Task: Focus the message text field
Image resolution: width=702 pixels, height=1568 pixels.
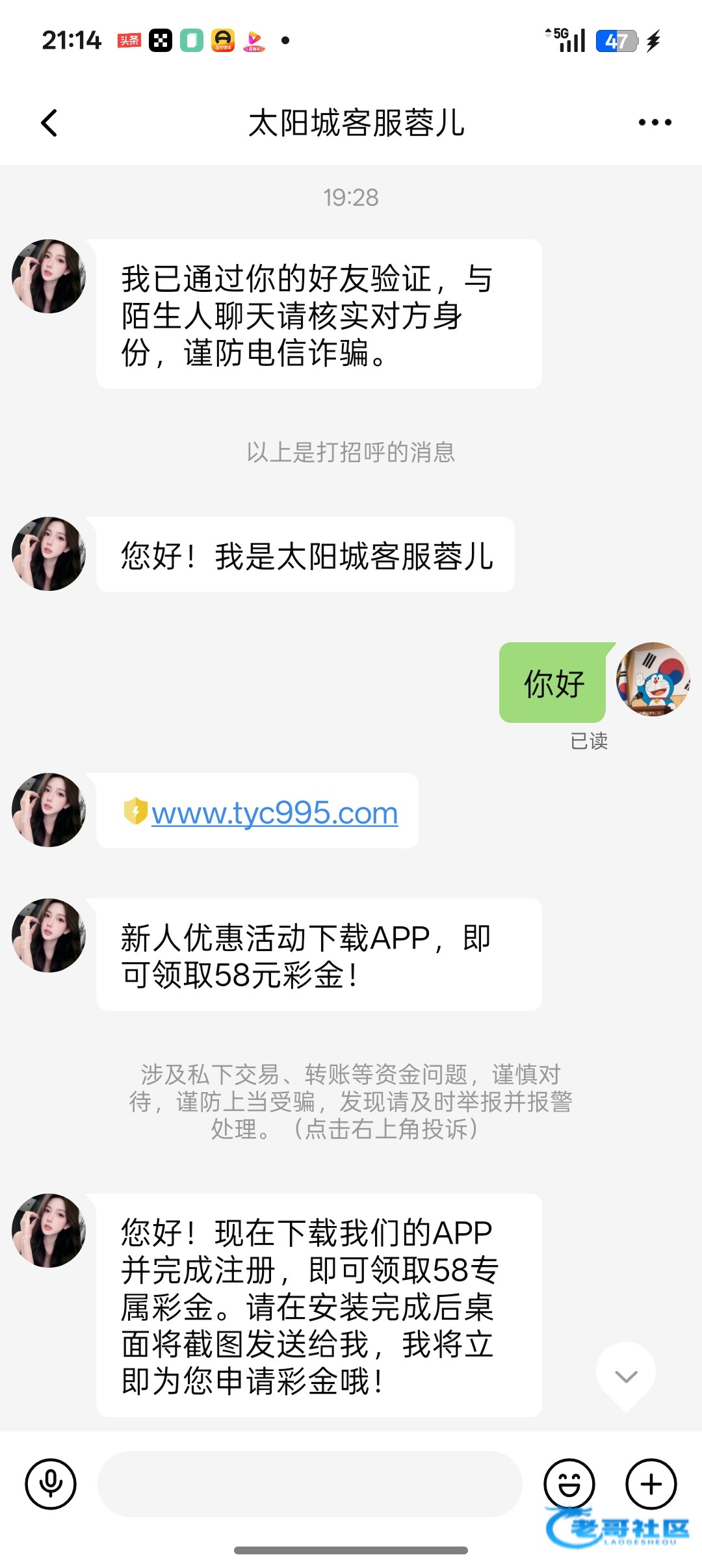Action: [x=310, y=1484]
